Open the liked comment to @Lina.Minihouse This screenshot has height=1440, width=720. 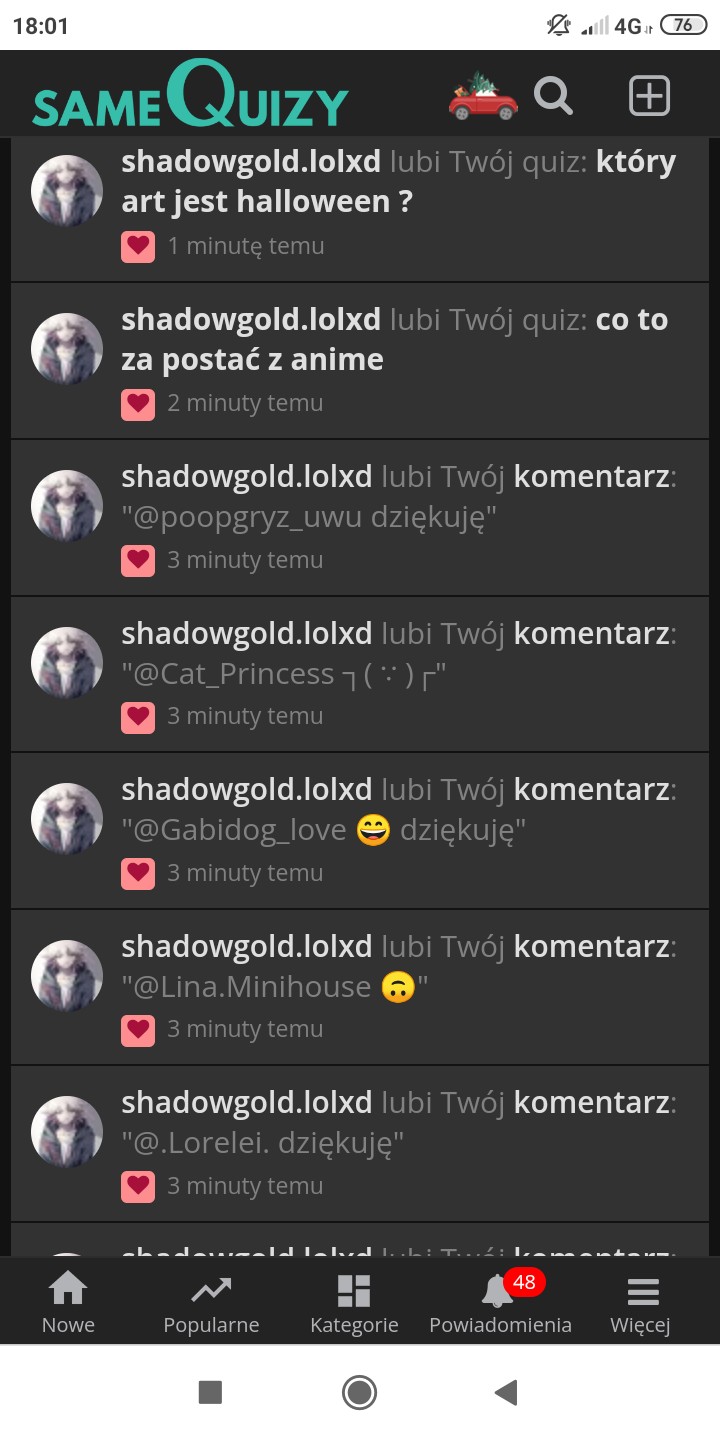pyautogui.click(x=360, y=988)
